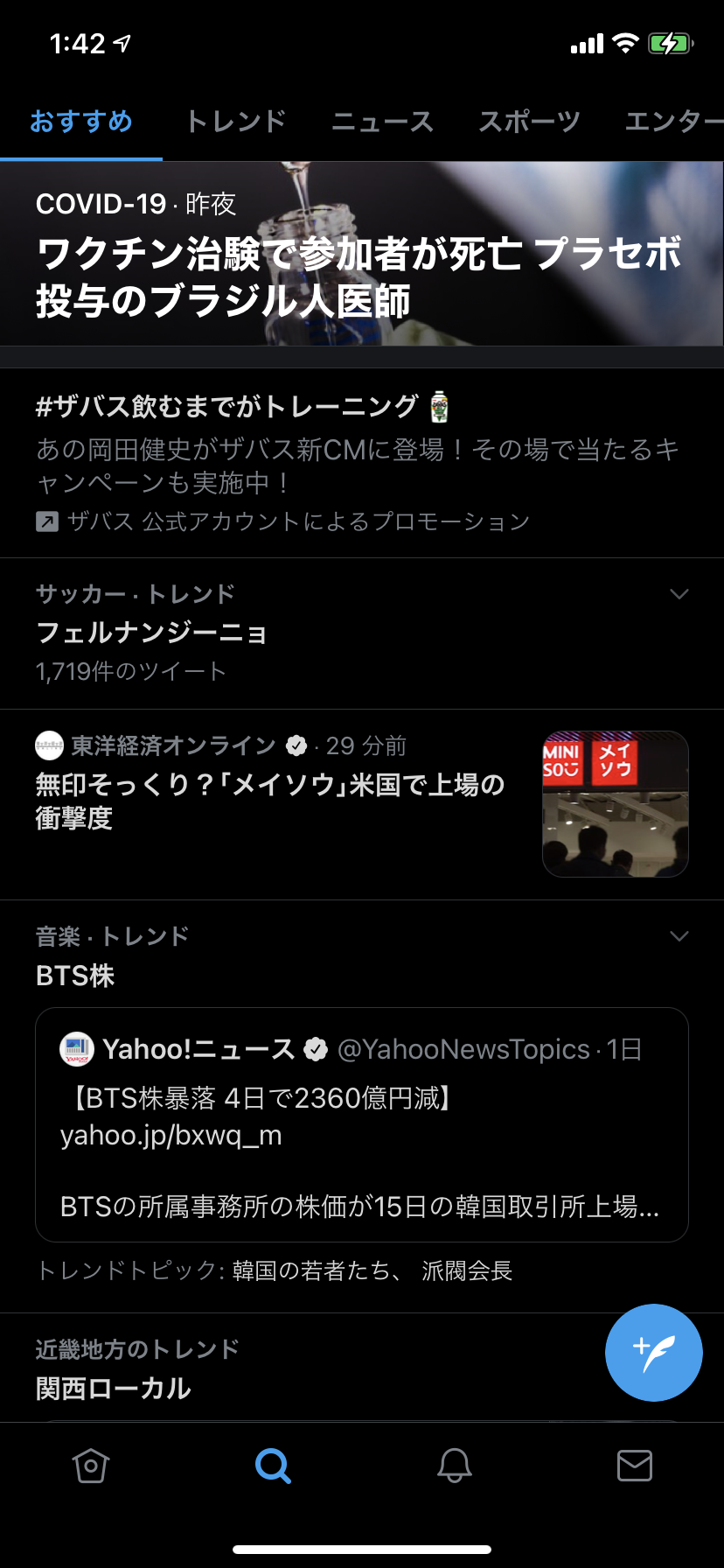
Task: Open the 関西ローカル trend
Action: [114, 1388]
